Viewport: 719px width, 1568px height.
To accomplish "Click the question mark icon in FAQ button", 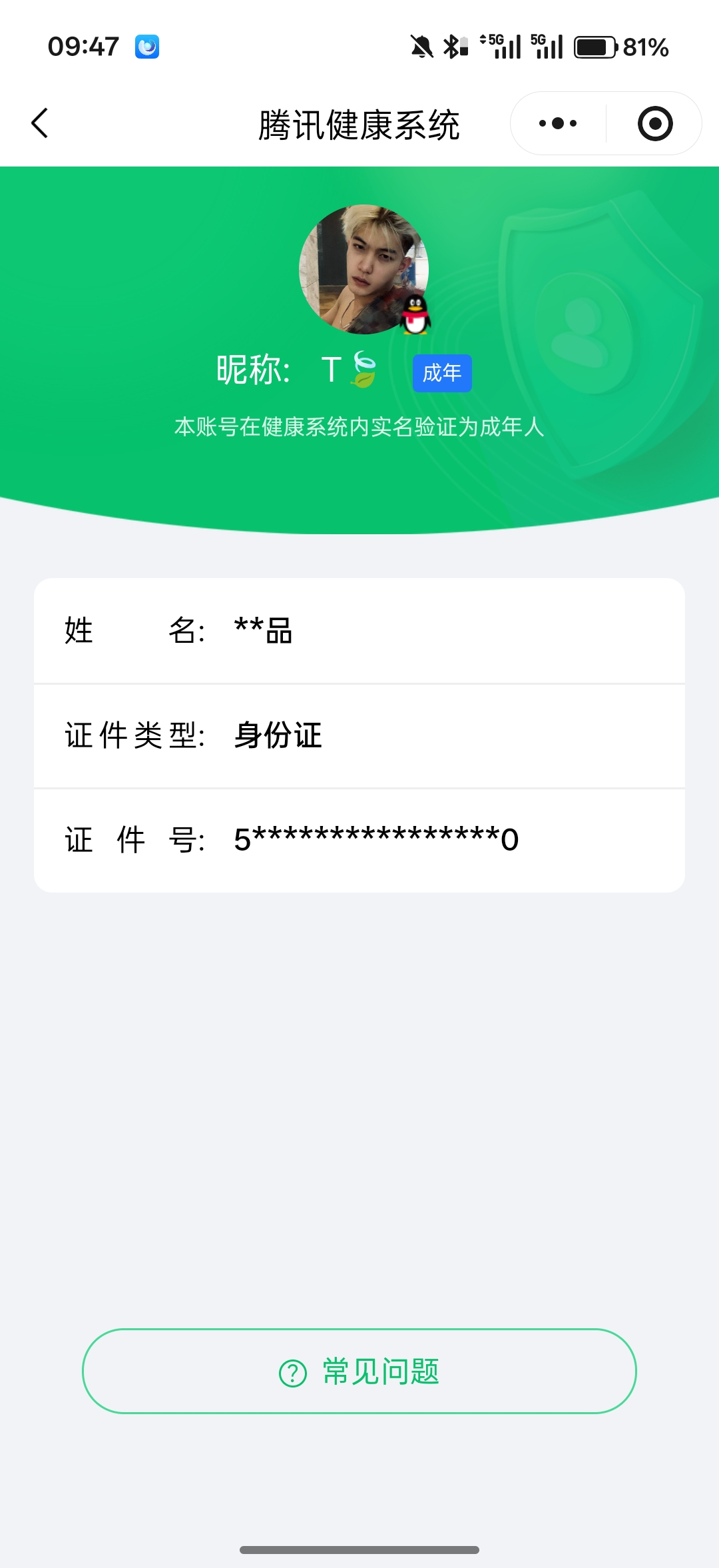I will coord(291,1372).
